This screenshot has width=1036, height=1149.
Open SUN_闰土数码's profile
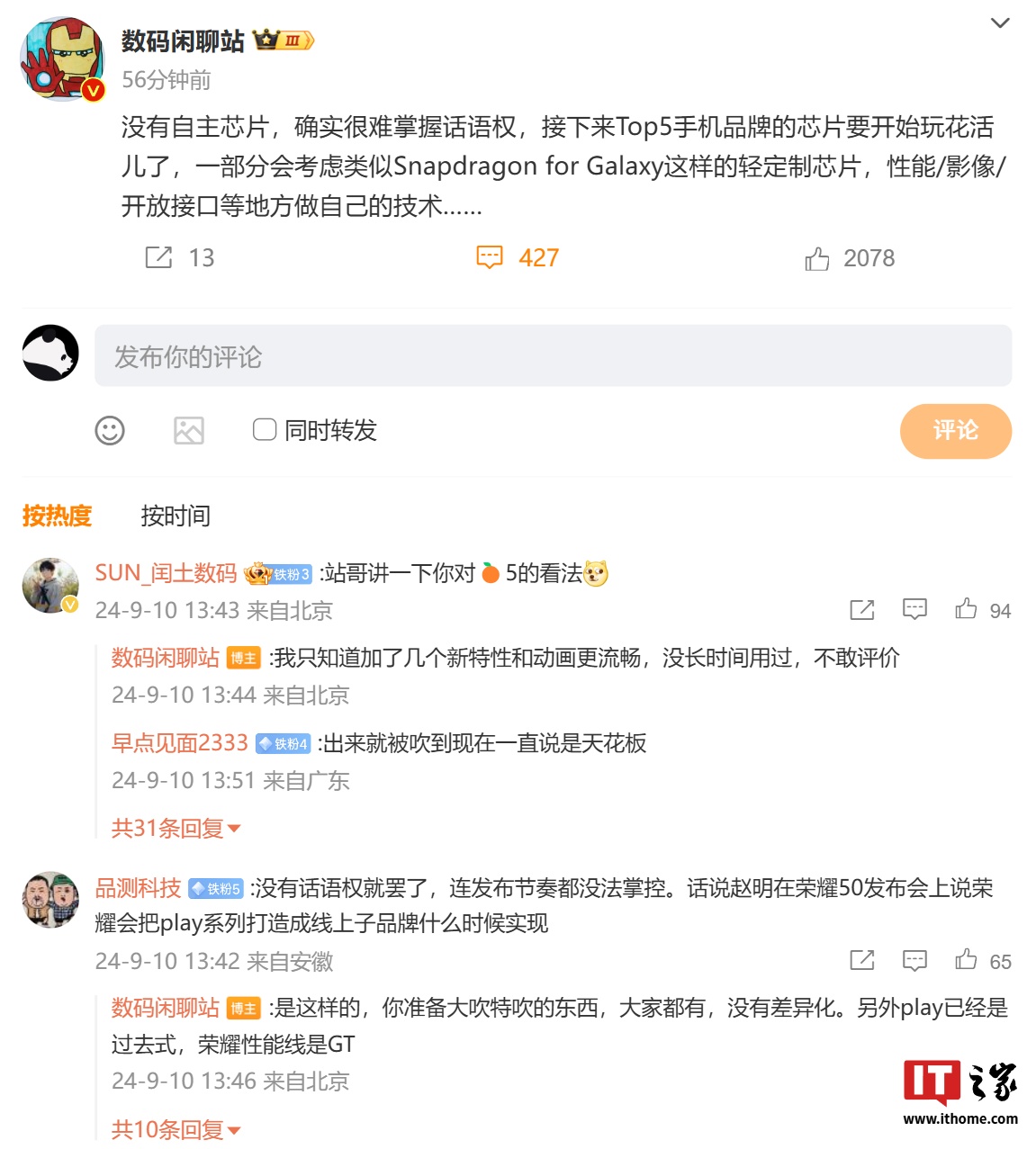166,573
